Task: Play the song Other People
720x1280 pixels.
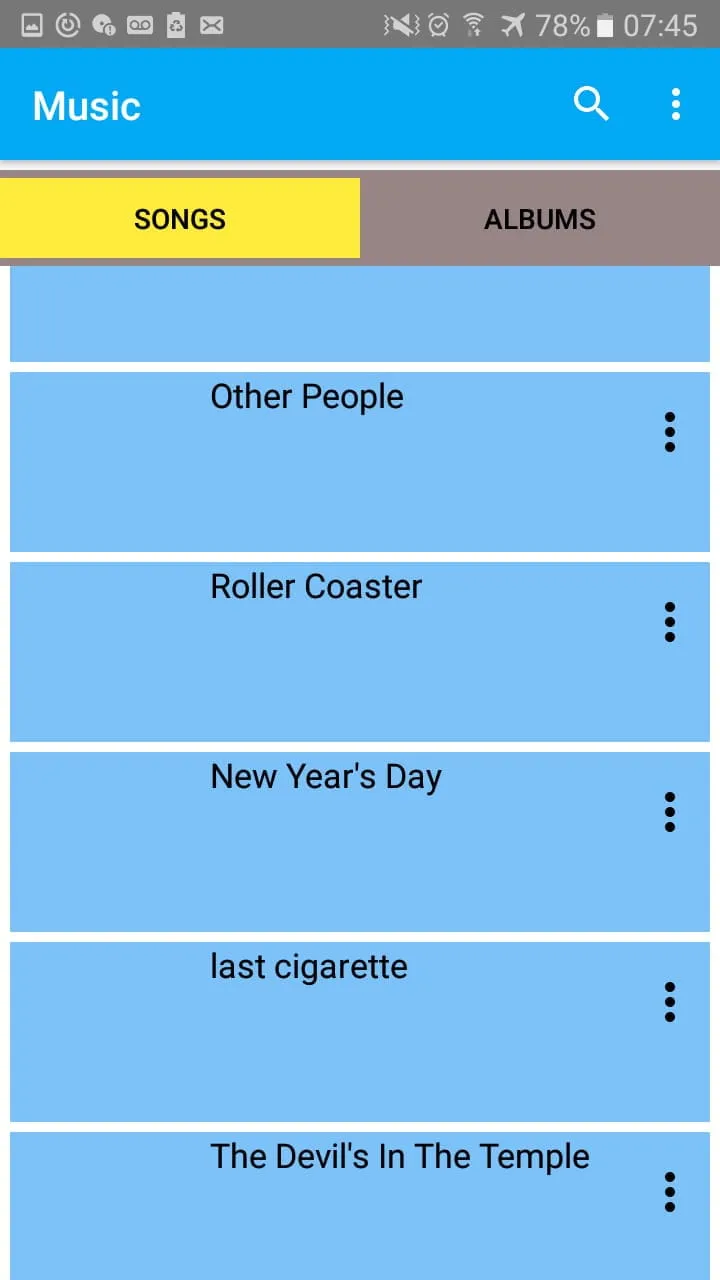Action: (x=307, y=397)
